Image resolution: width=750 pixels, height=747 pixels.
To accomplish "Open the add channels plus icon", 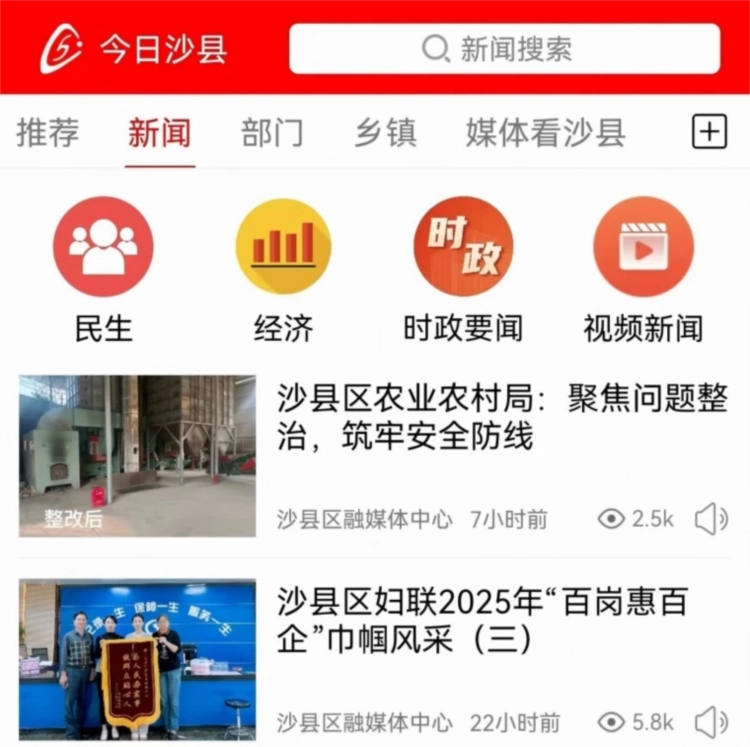I will pyautogui.click(x=709, y=132).
